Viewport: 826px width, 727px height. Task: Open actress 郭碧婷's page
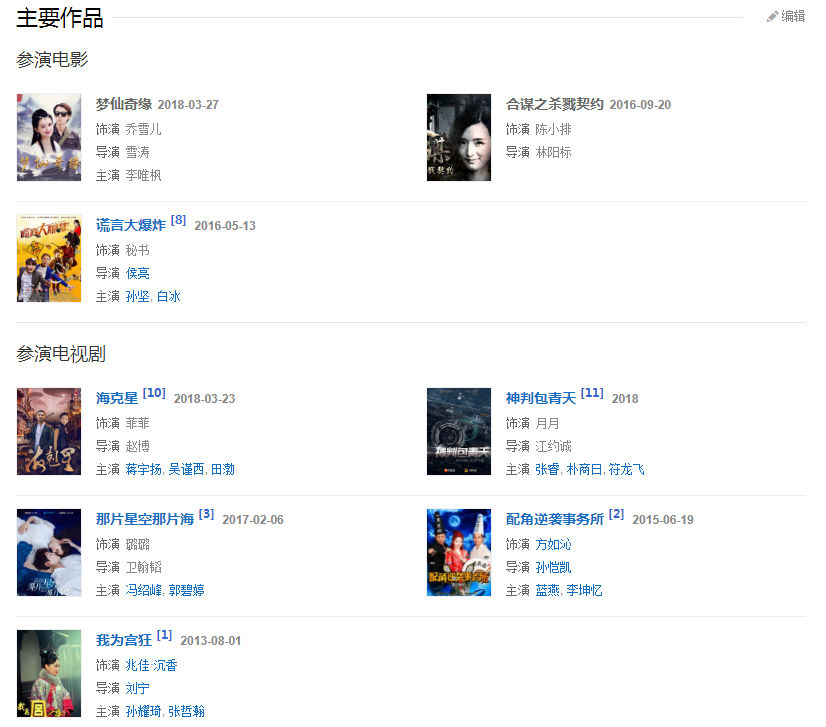tap(187, 590)
